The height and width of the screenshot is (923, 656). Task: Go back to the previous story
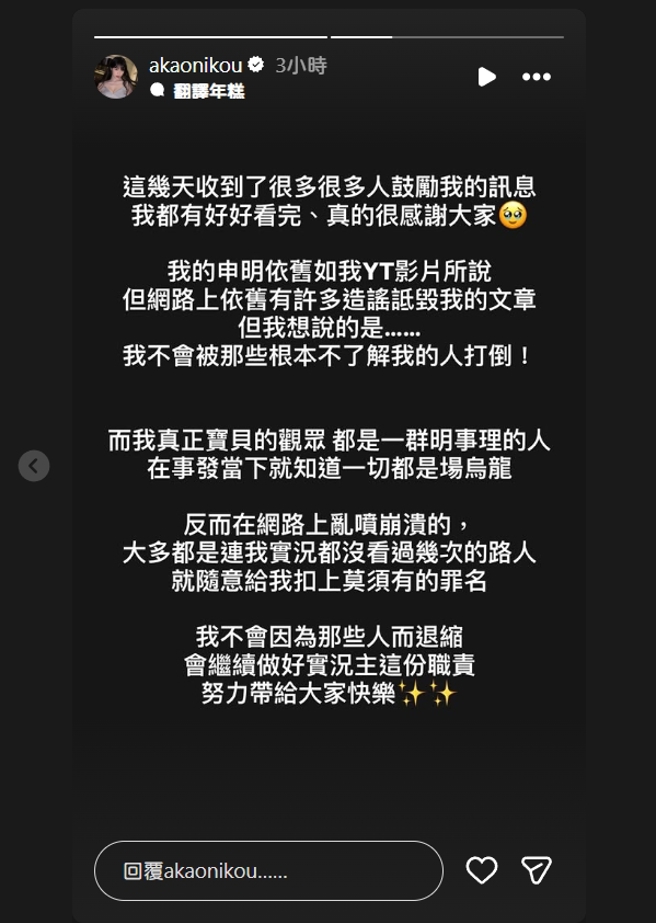34,465
